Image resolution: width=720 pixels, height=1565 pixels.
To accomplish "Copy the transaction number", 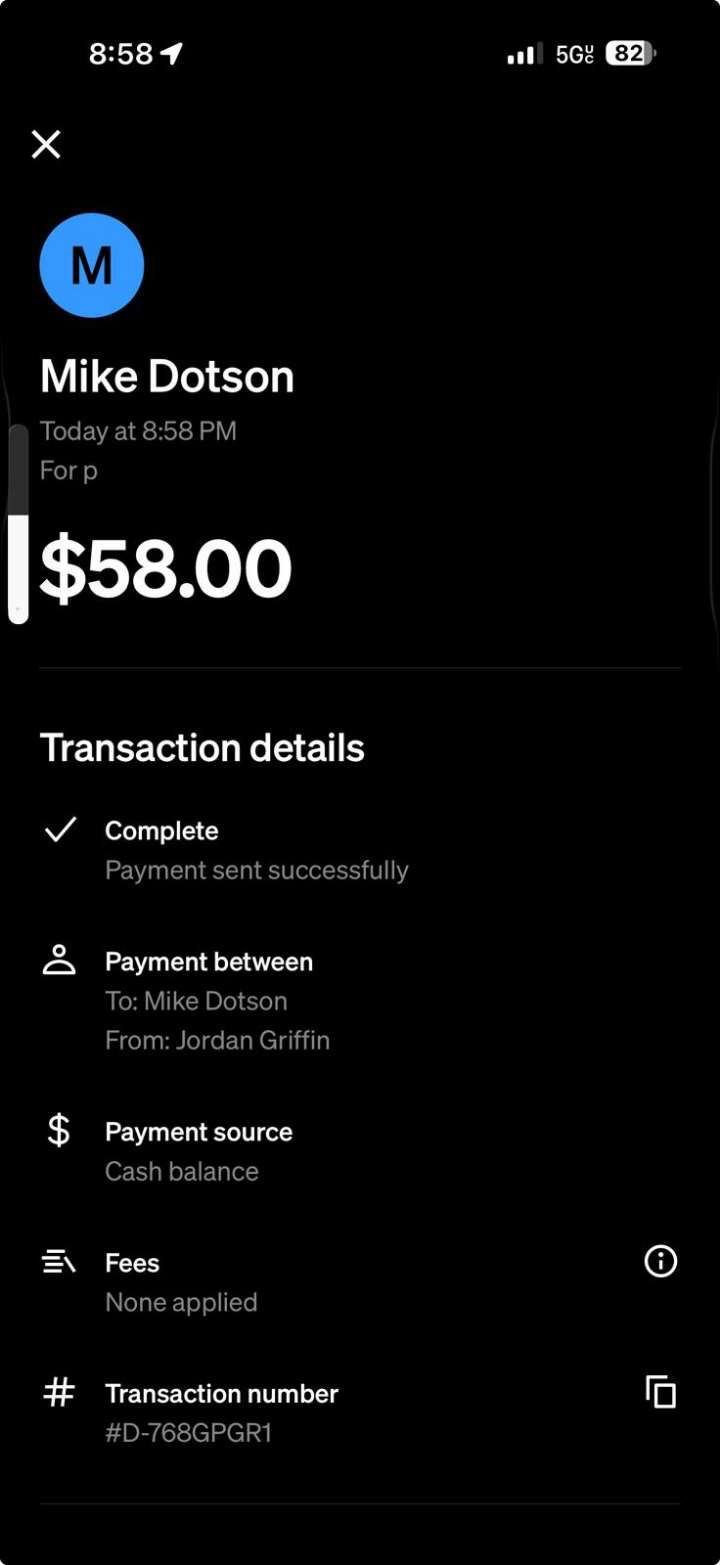I will pos(660,1392).
